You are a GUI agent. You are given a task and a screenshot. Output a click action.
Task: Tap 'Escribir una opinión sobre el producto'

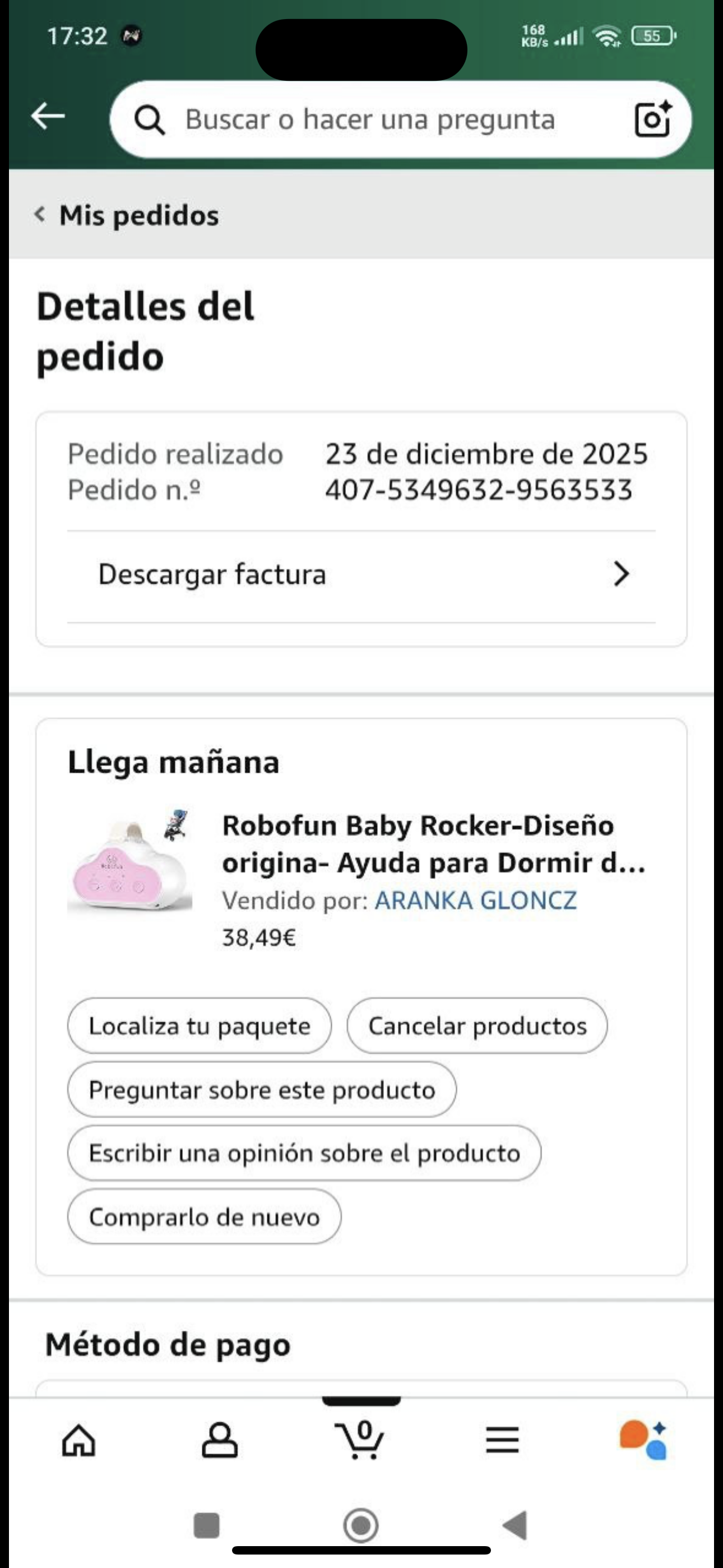[x=304, y=1153]
